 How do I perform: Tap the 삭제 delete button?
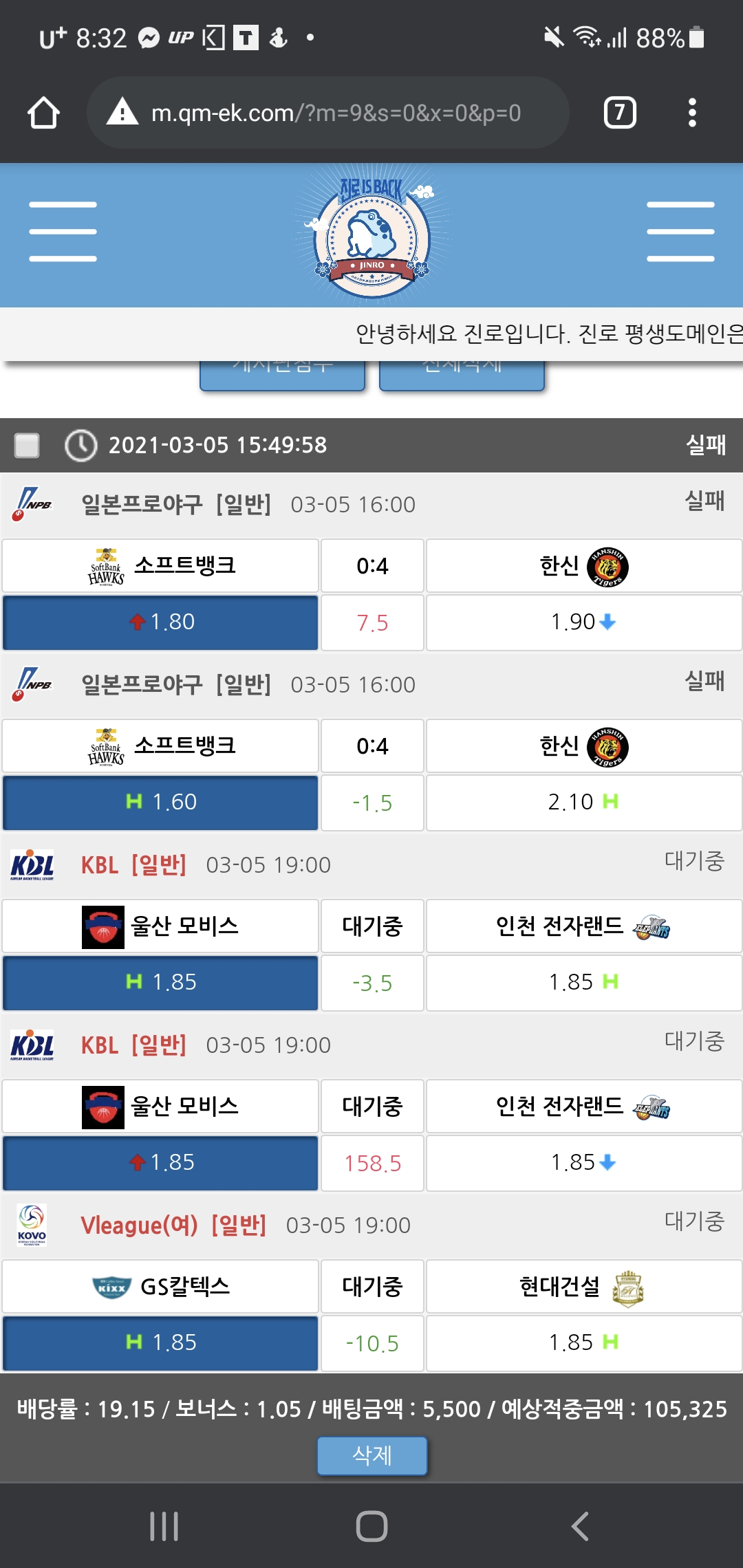pos(372,1455)
